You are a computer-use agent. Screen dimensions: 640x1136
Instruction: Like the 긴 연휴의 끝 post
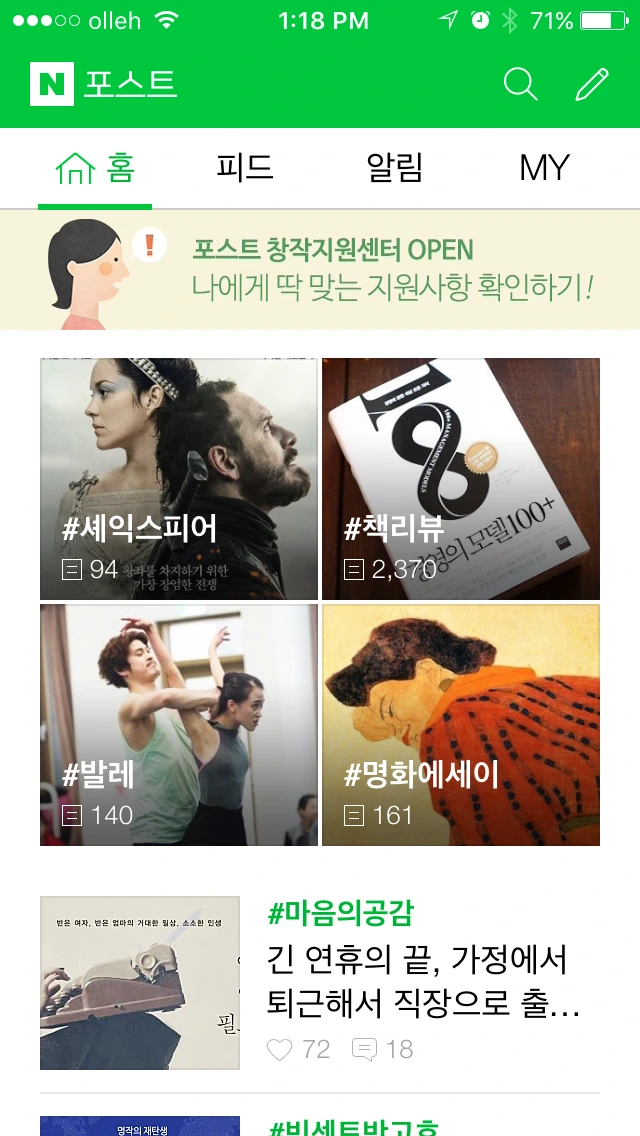coord(282,1049)
